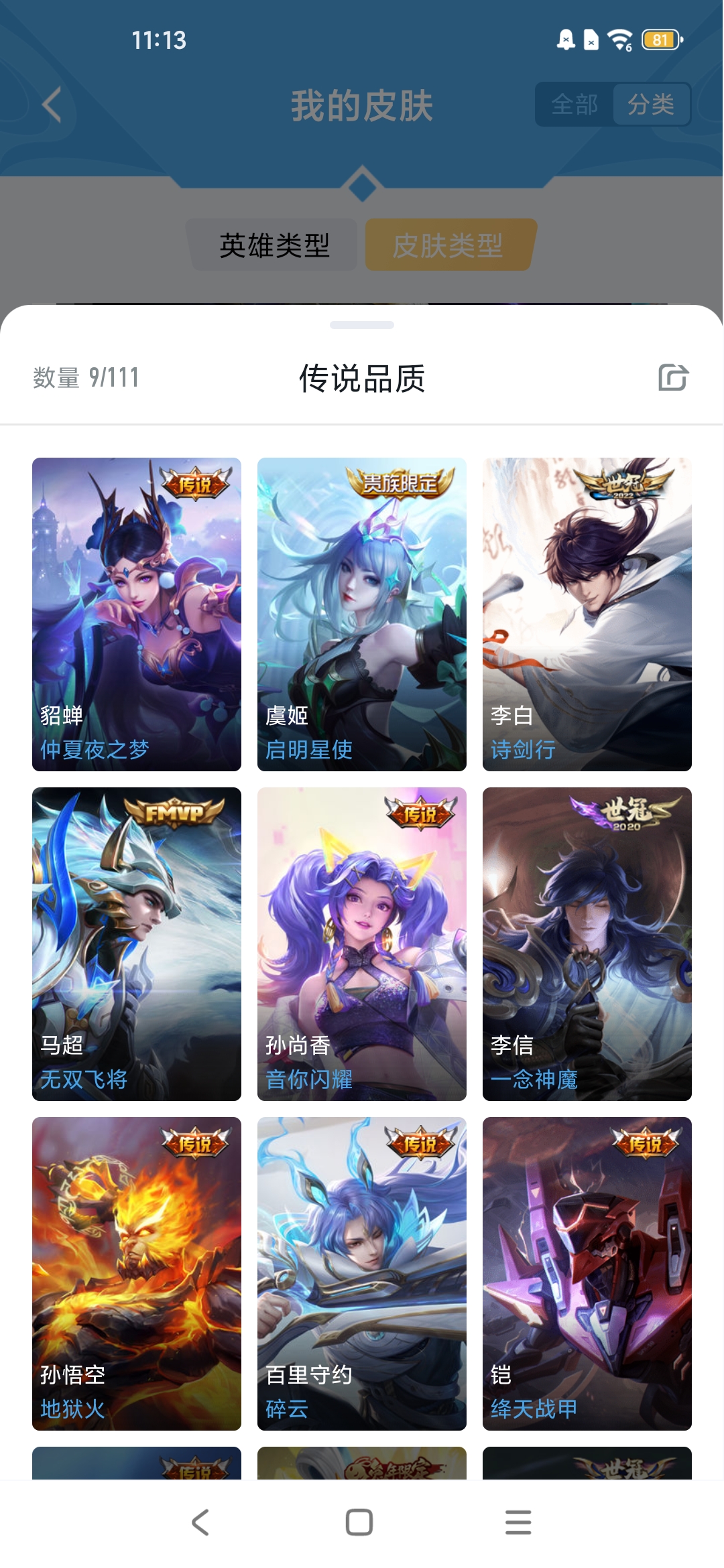Viewport: 724px width, 1568px height.
Task: Tap the sheet drag handle above 传说品质
Action: point(362,325)
